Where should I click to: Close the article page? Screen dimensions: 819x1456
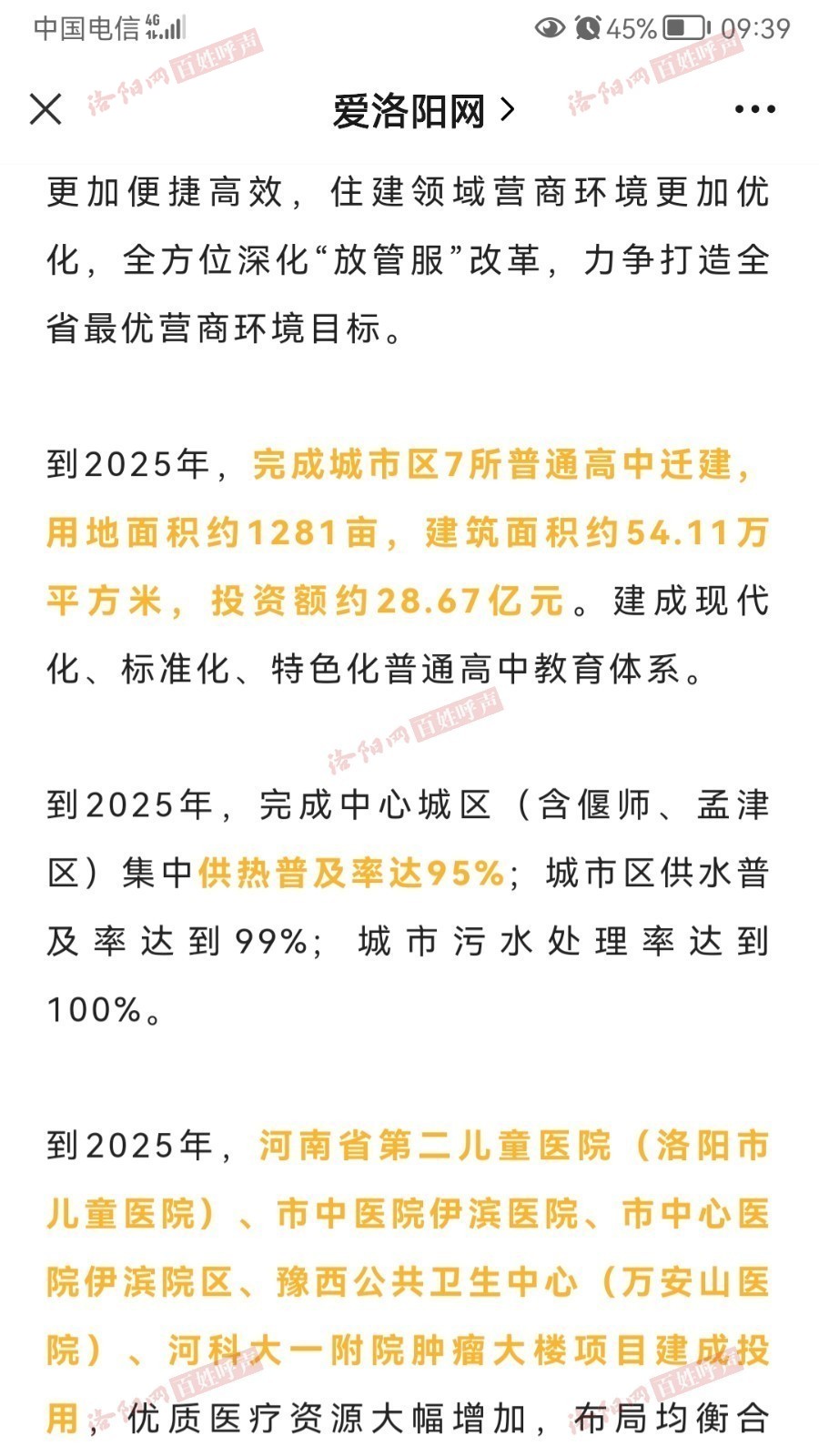click(45, 109)
